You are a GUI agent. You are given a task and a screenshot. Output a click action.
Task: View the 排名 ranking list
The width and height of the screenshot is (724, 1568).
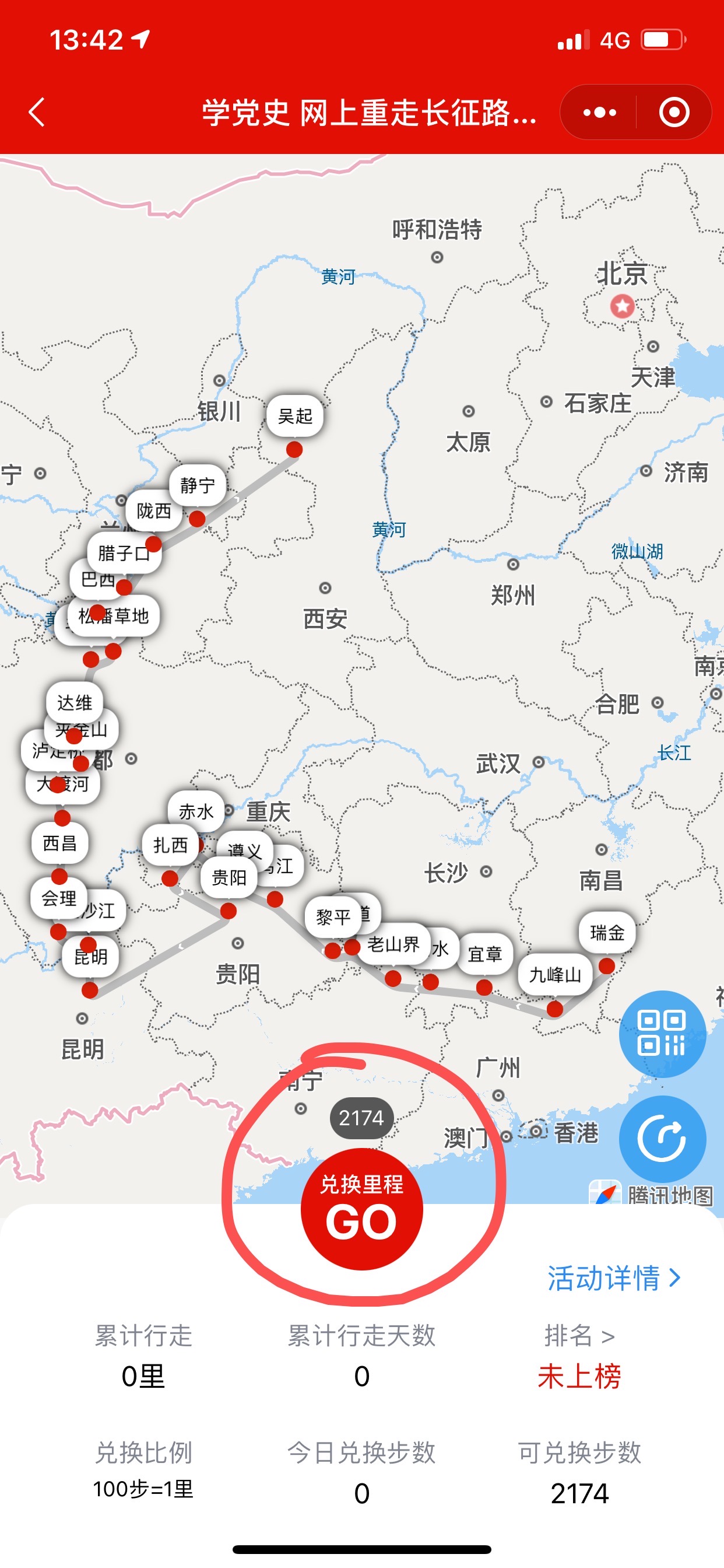[579, 1336]
